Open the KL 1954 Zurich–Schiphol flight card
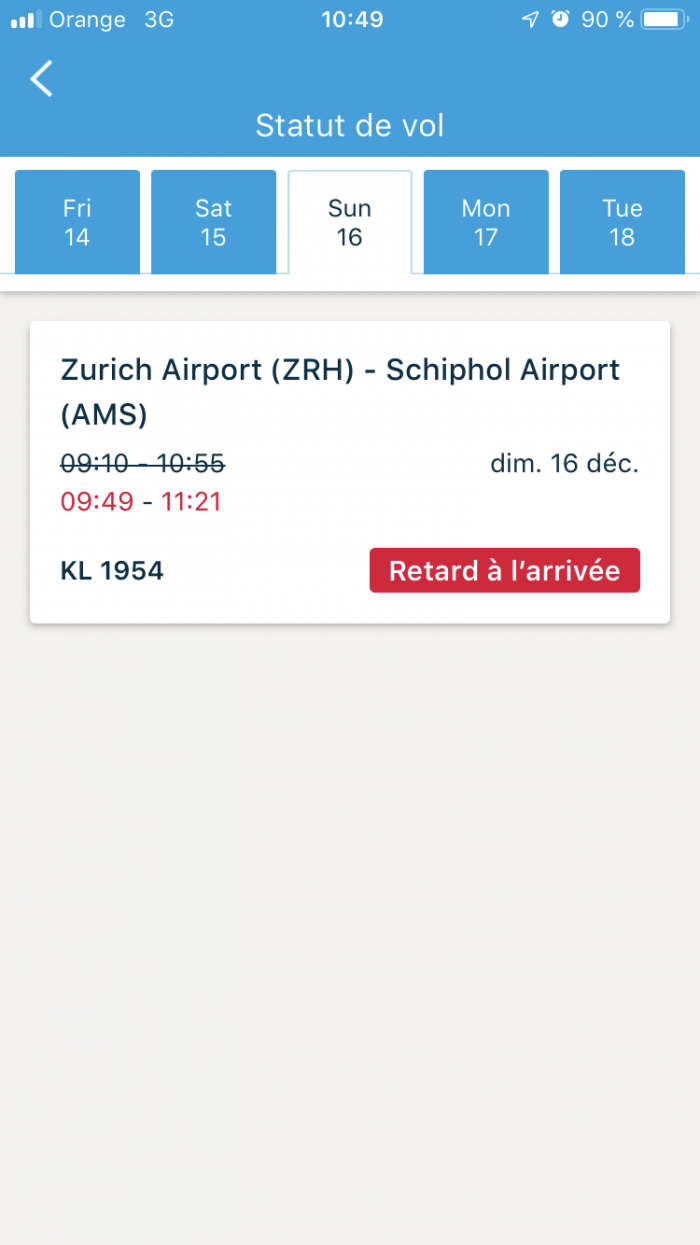This screenshot has height=1245, width=700. pyautogui.click(x=350, y=472)
